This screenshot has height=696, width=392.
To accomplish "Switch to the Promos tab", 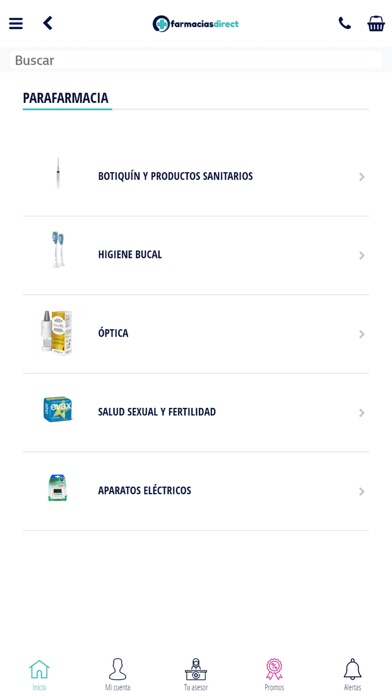I will tap(274, 675).
